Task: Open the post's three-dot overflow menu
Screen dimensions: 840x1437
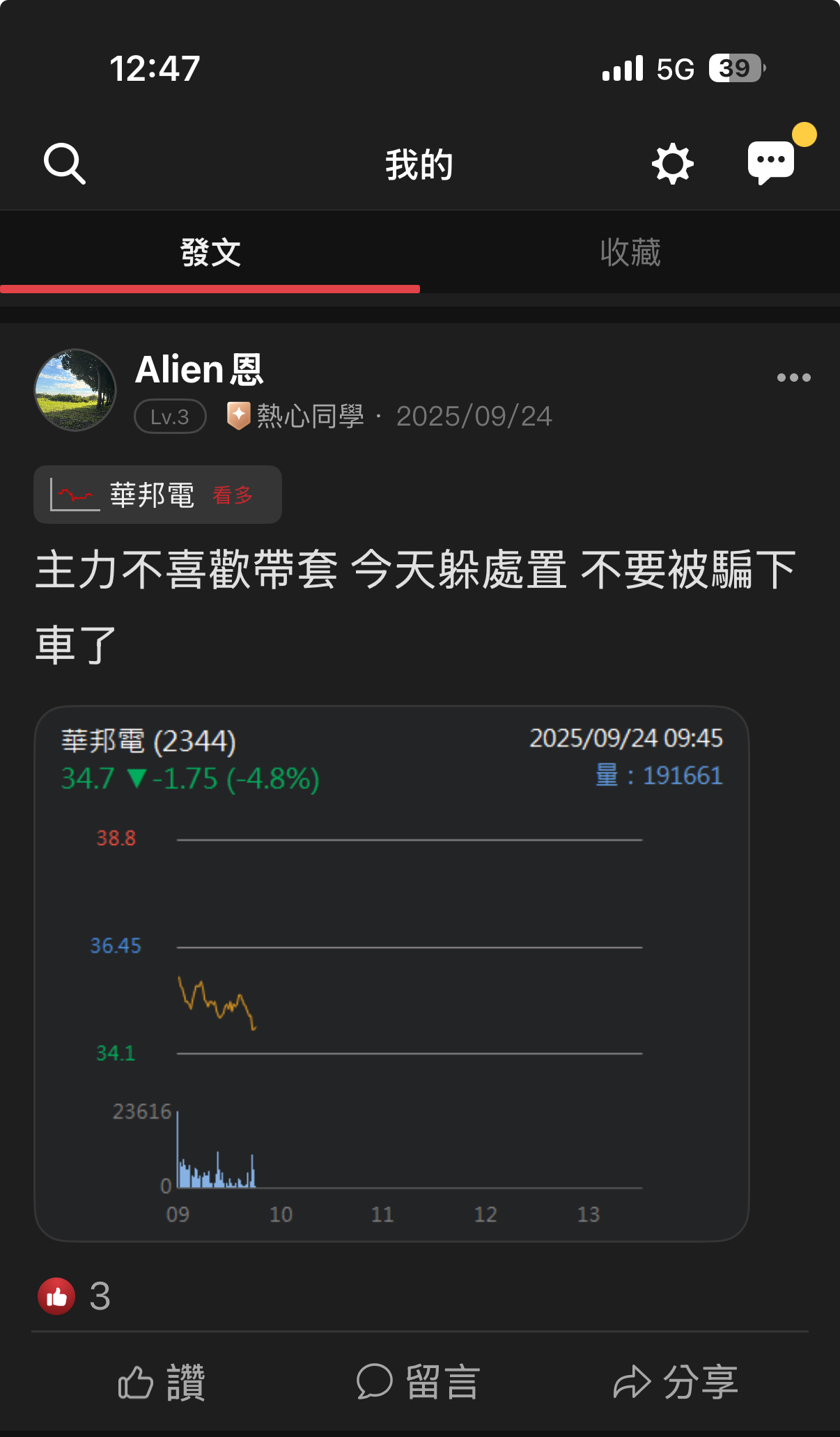Action: pos(794,378)
